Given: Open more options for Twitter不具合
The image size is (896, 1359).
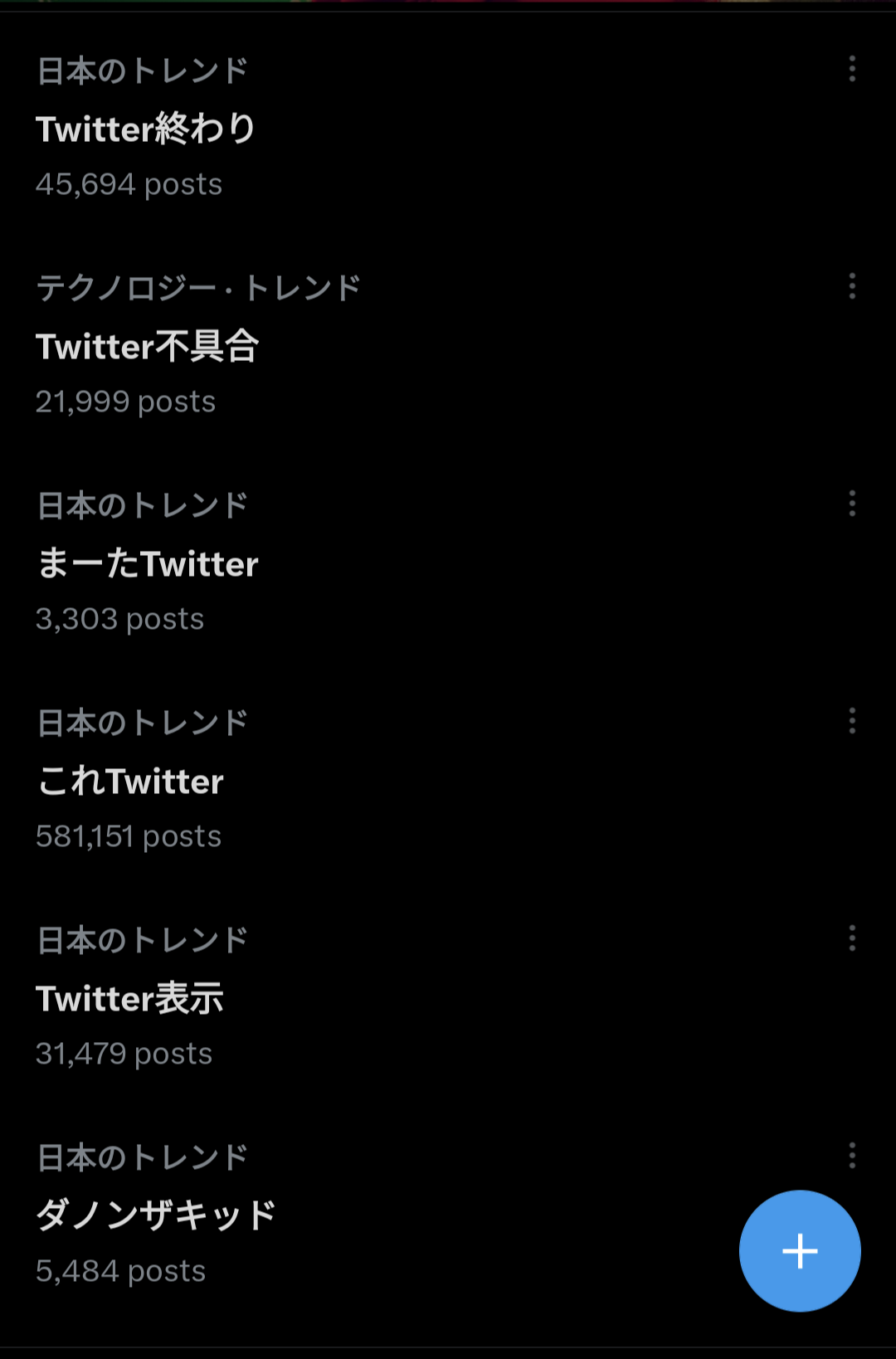Looking at the screenshot, I should pyautogui.click(x=852, y=286).
